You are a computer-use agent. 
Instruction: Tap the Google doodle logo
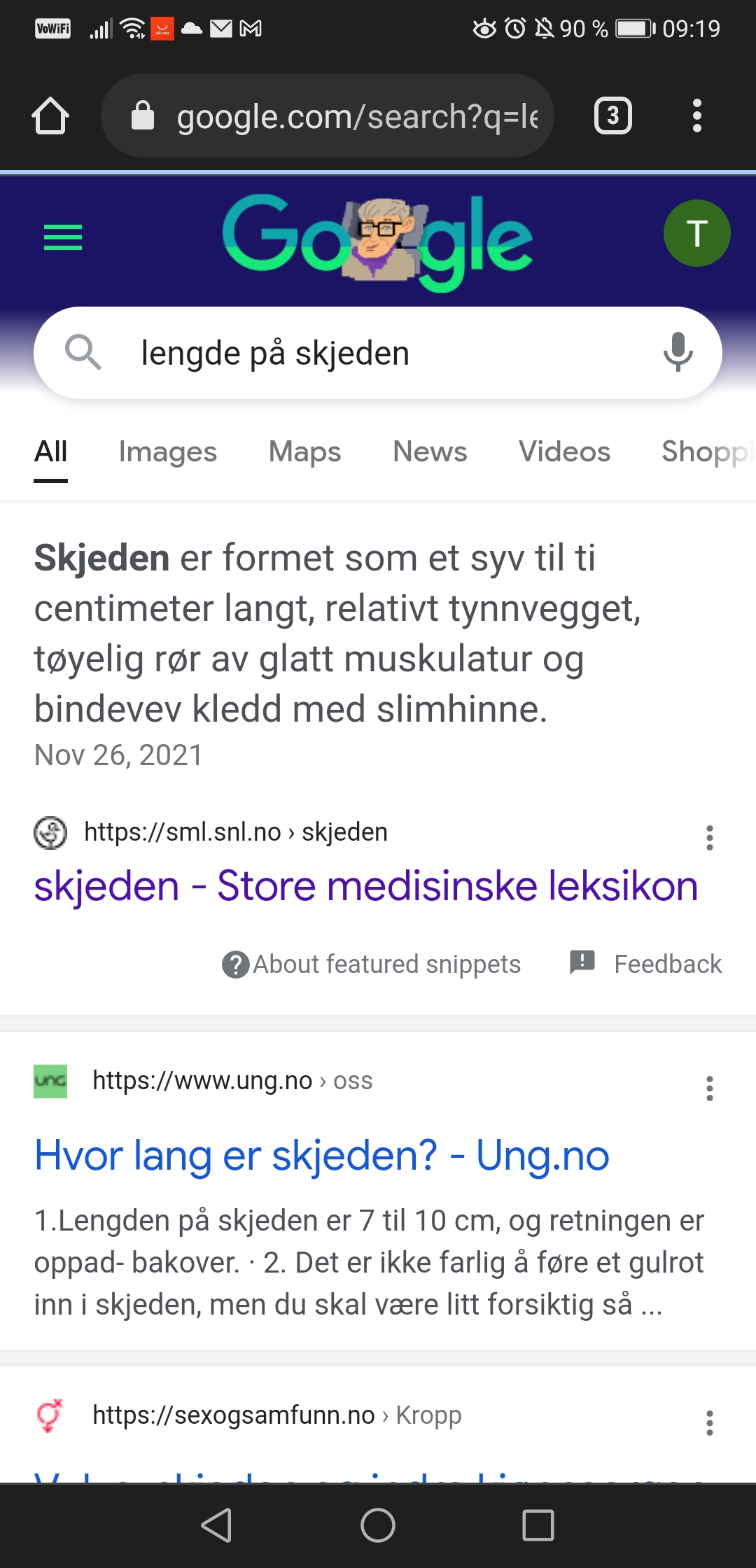(x=378, y=242)
